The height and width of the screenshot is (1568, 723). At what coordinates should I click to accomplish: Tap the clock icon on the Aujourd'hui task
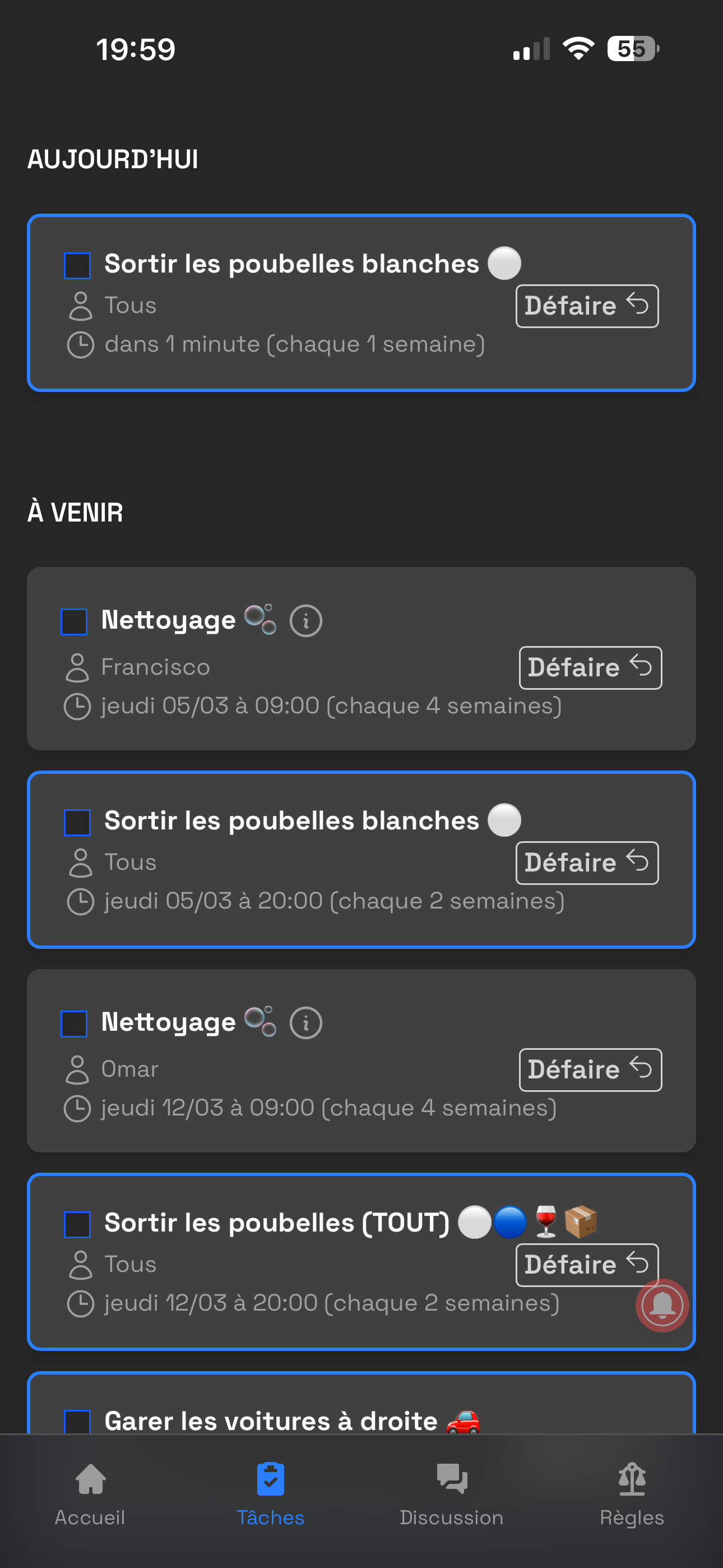point(81,344)
